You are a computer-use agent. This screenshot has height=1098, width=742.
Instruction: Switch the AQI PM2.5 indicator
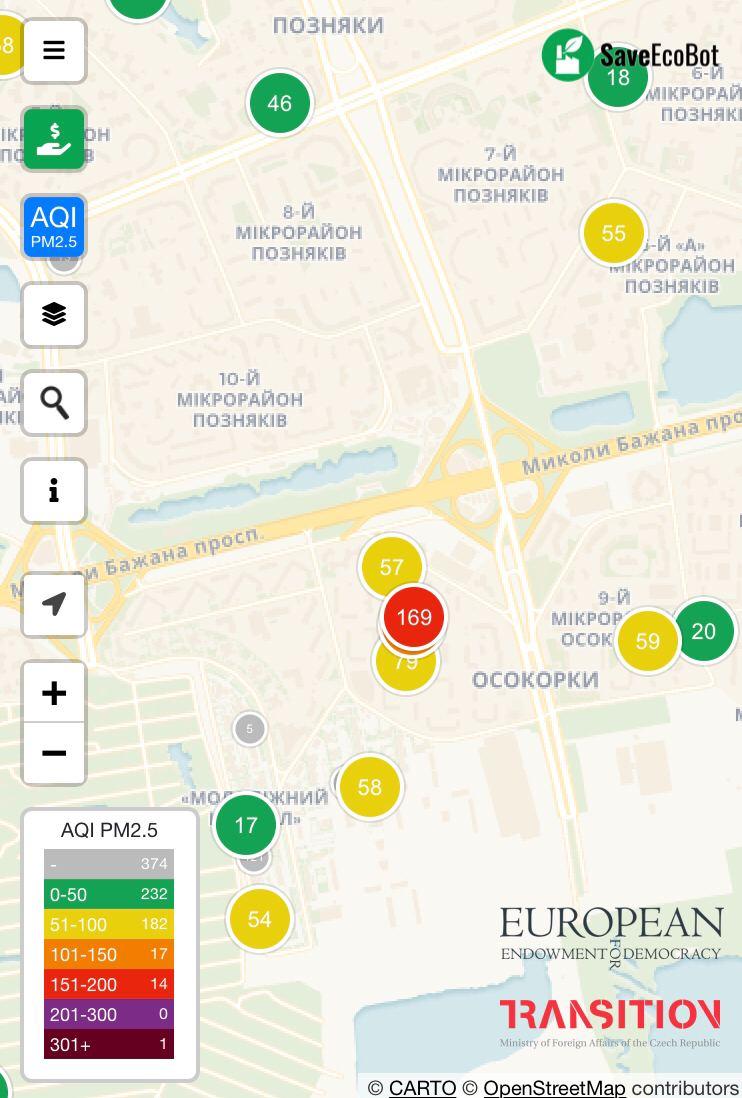point(54,227)
